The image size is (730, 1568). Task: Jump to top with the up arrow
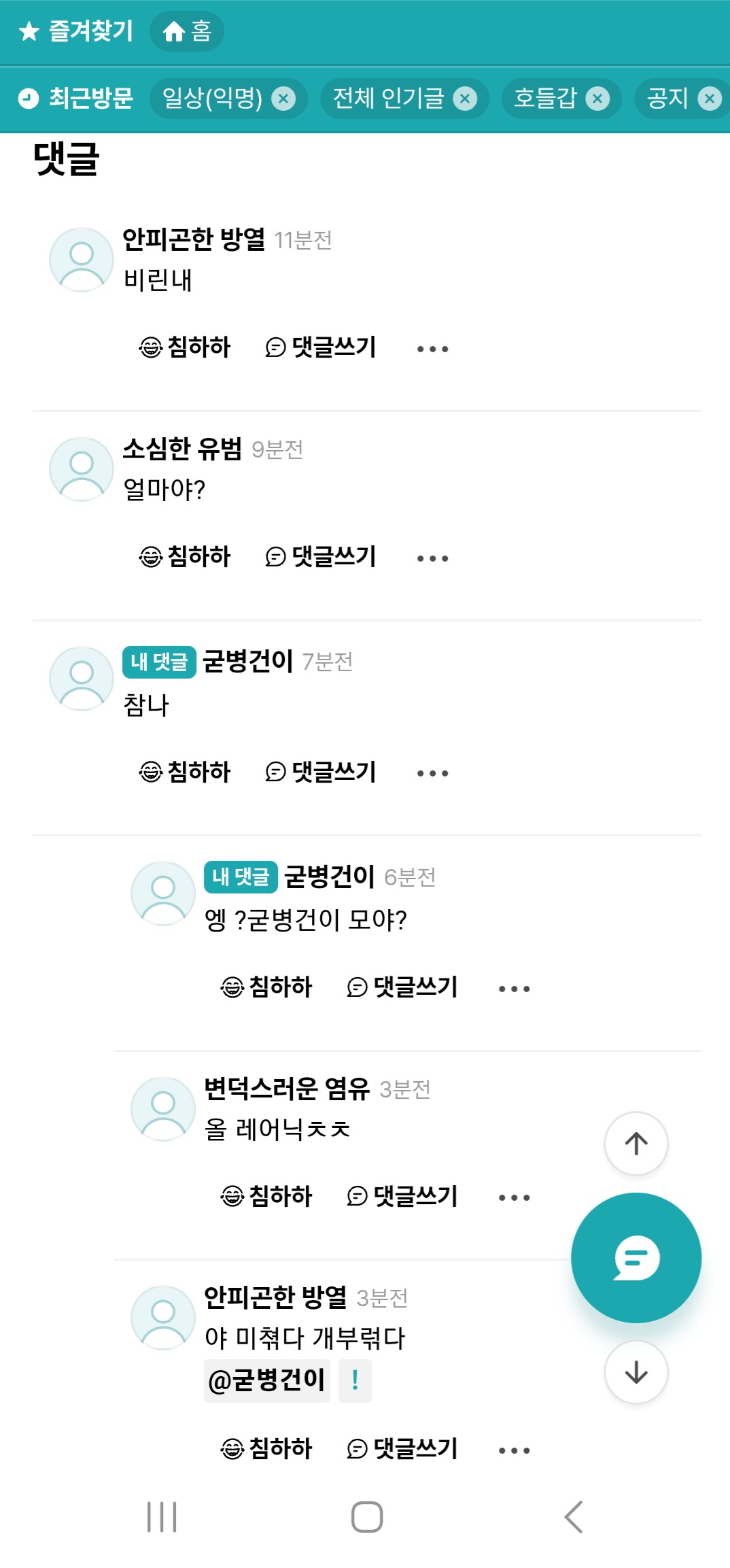636,1144
